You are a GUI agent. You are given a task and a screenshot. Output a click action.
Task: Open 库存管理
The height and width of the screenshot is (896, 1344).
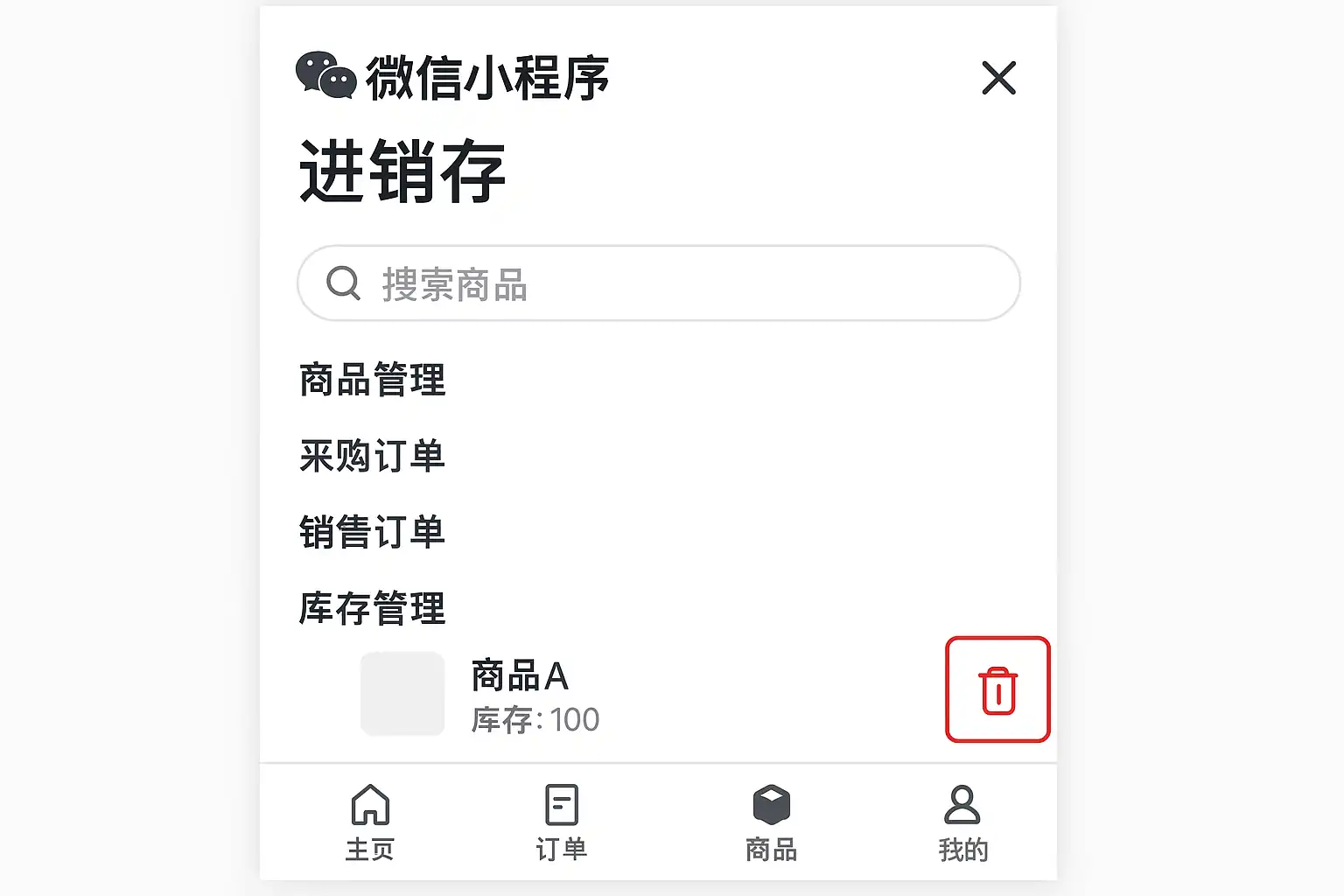pos(373,608)
